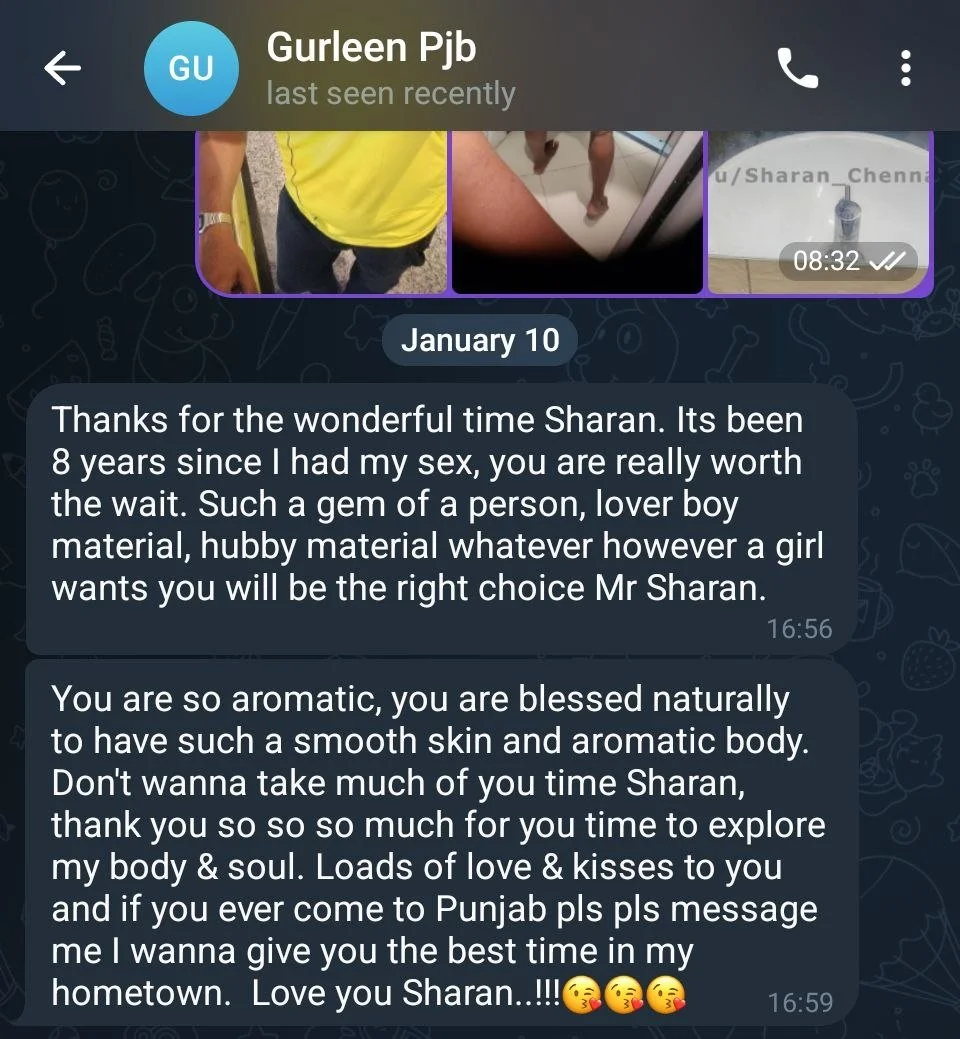Start a voice call with Gurleen Pjb
Screen dimensions: 960x1039
pos(797,68)
